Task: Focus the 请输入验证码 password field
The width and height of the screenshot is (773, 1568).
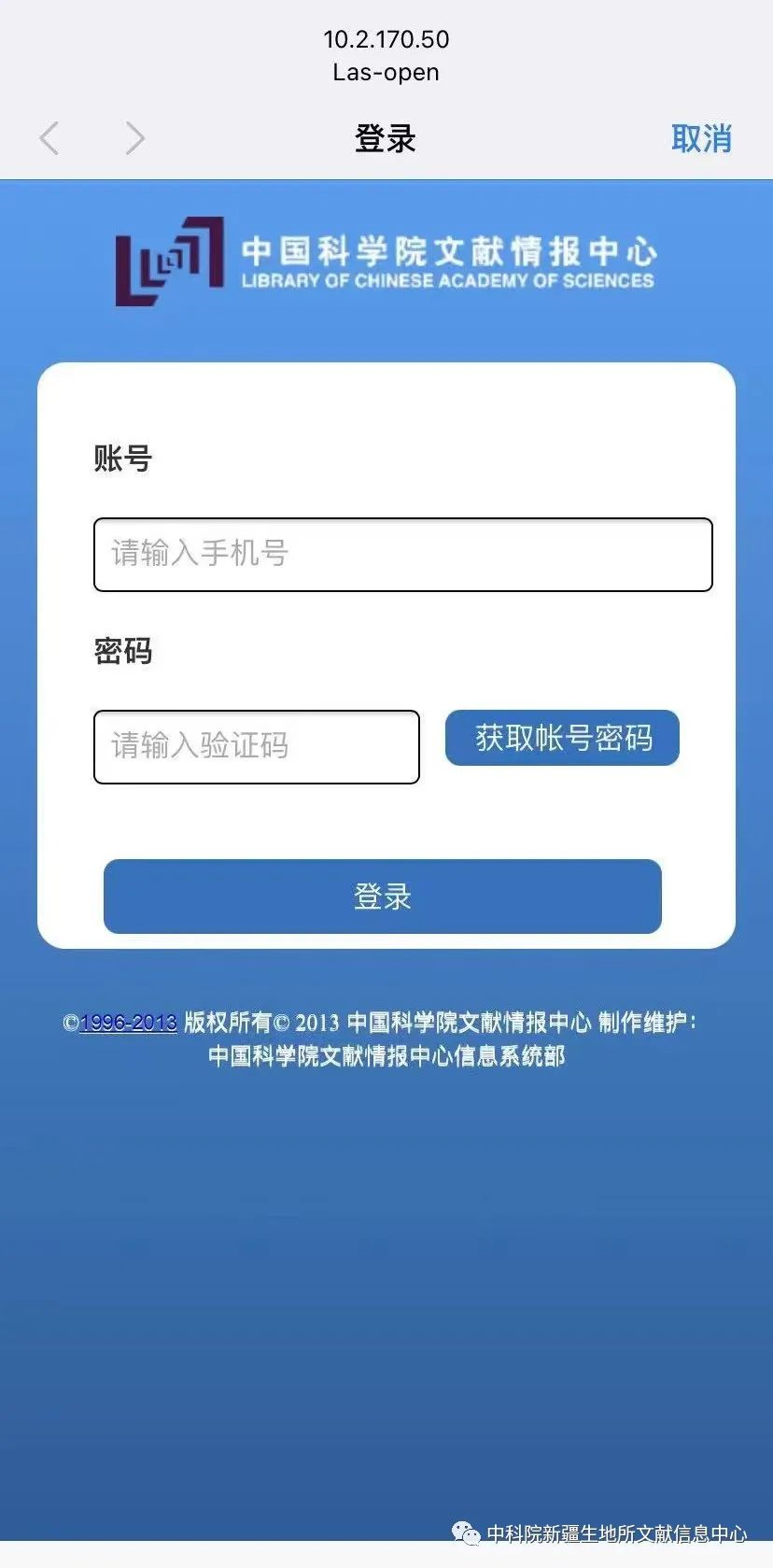Action: click(x=257, y=747)
